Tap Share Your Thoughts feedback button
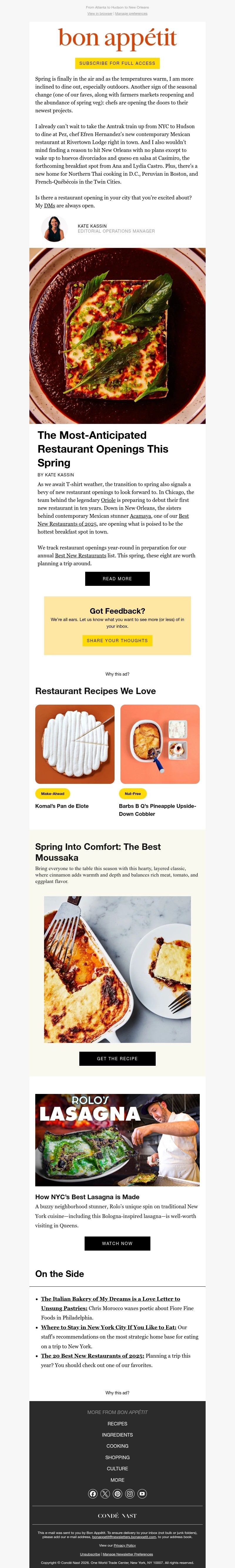Viewport: 235px width, 1568px height. (117, 640)
